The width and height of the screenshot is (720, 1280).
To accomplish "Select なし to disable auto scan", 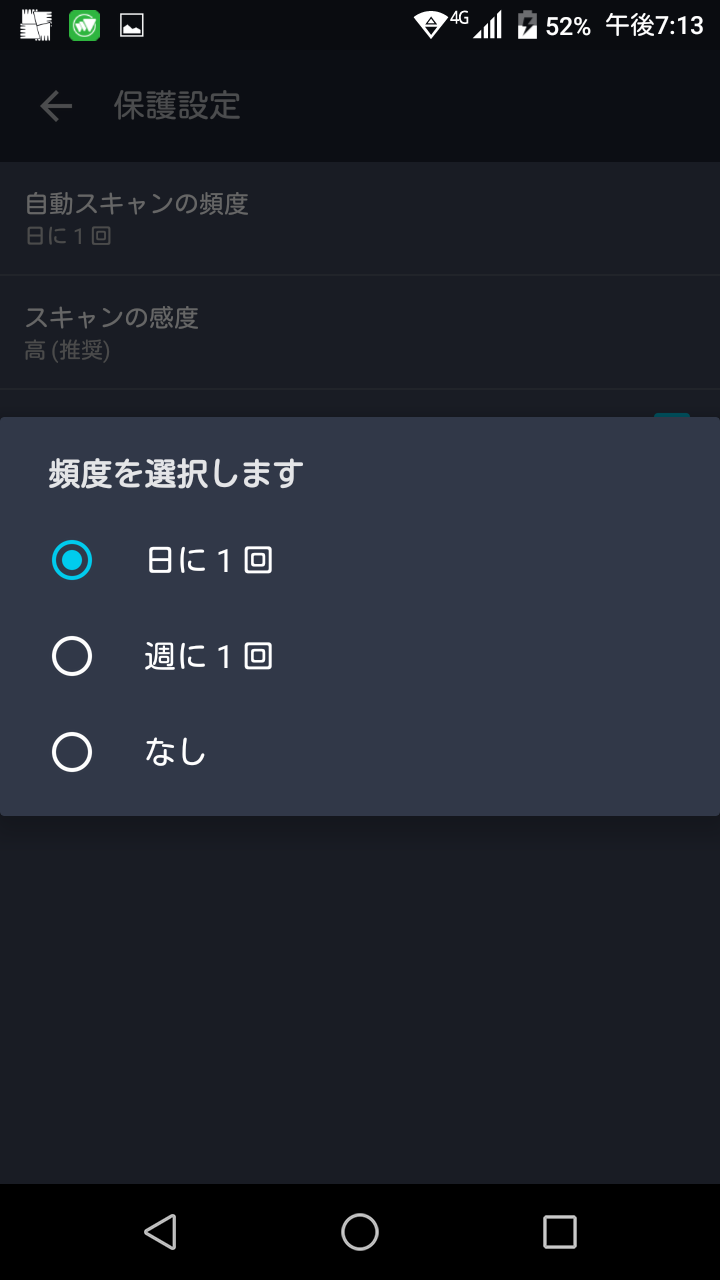I will (x=360, y=752).
